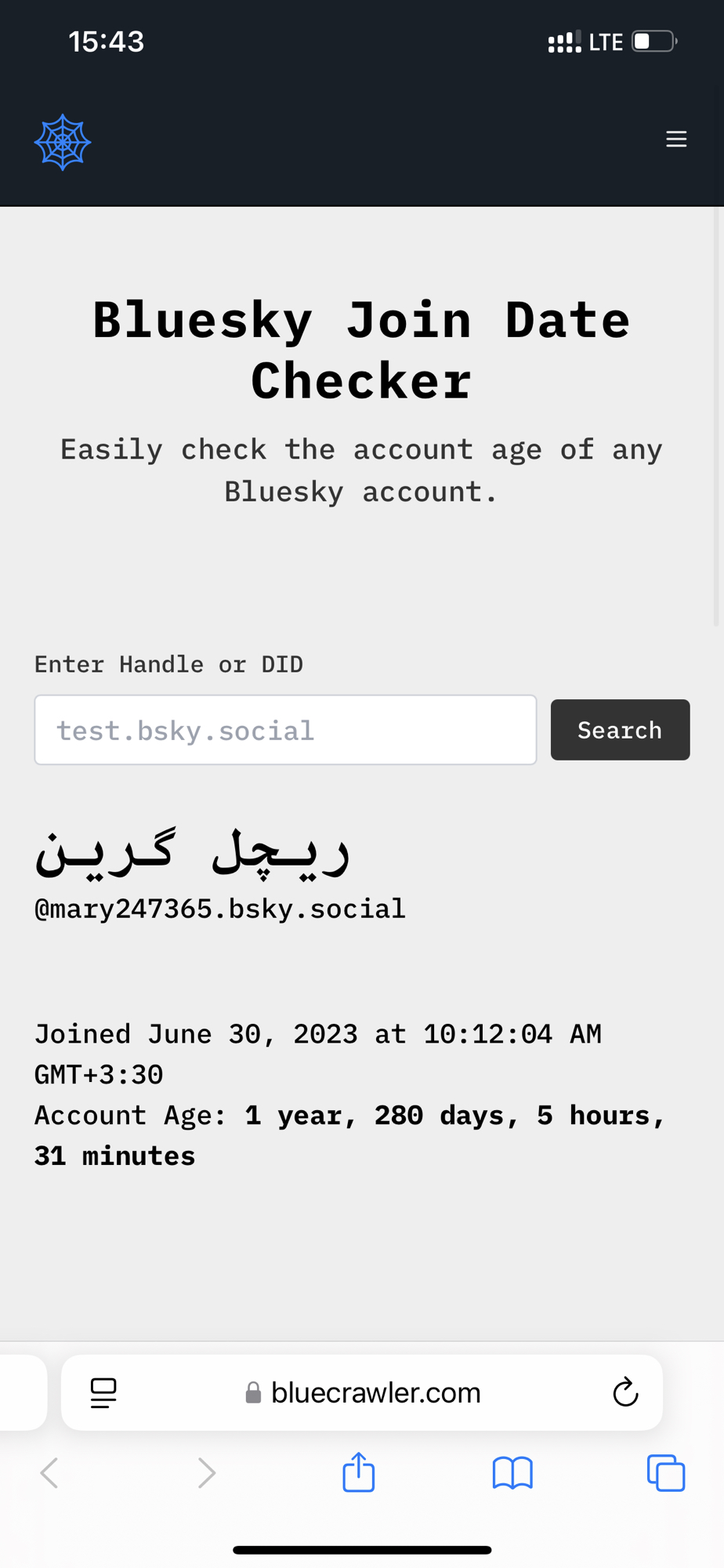Tap the Search button
Viewport: 724px width, 1568px height.
coord(620,730)
